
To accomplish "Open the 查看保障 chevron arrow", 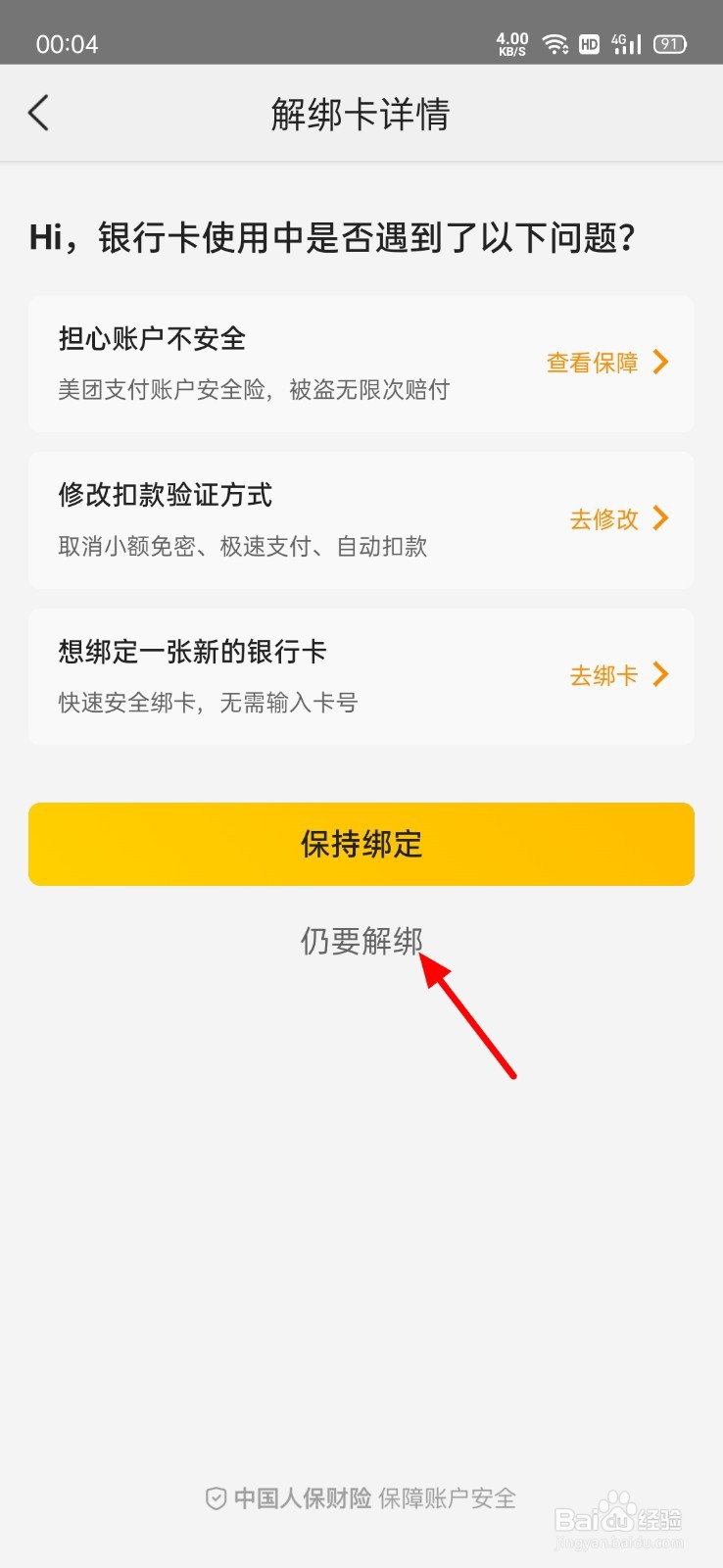I will 663,363.
